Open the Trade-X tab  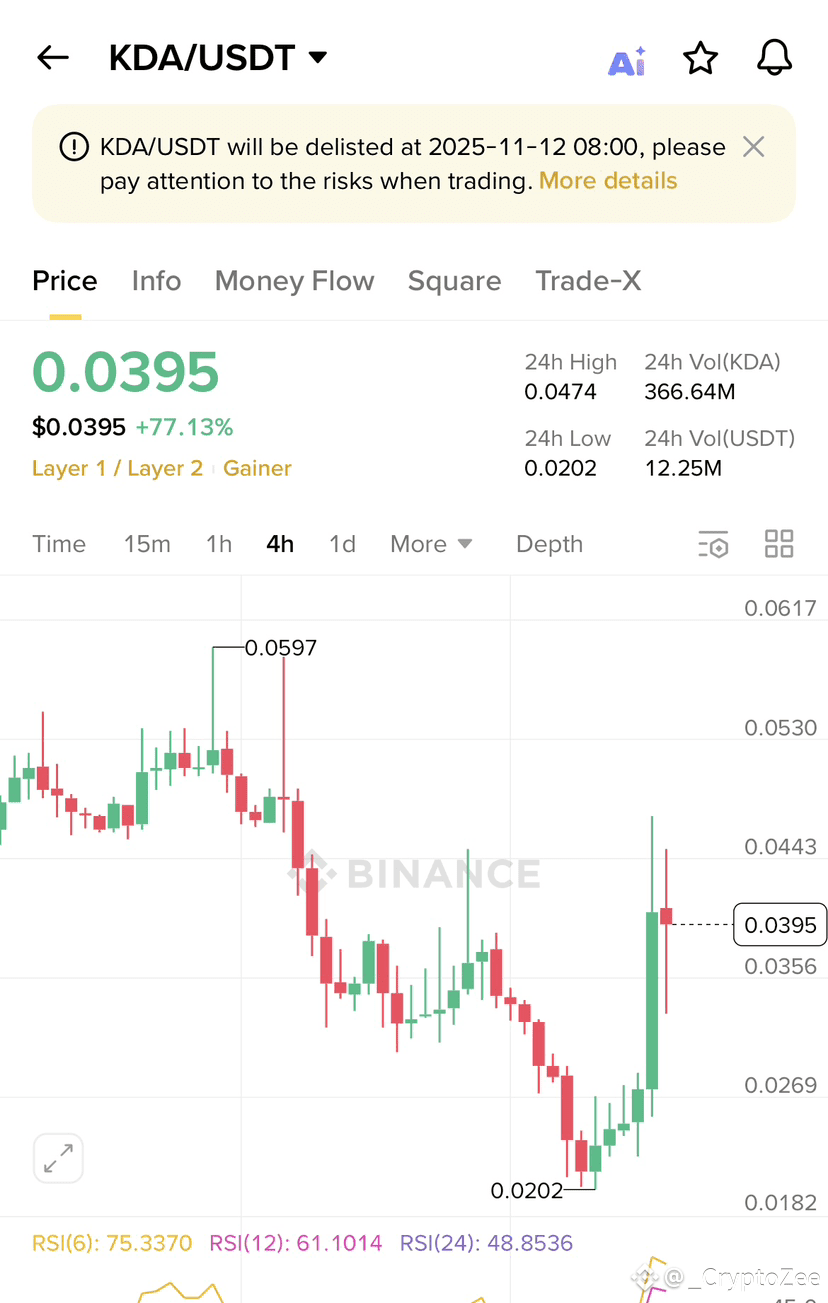[588, 281]
